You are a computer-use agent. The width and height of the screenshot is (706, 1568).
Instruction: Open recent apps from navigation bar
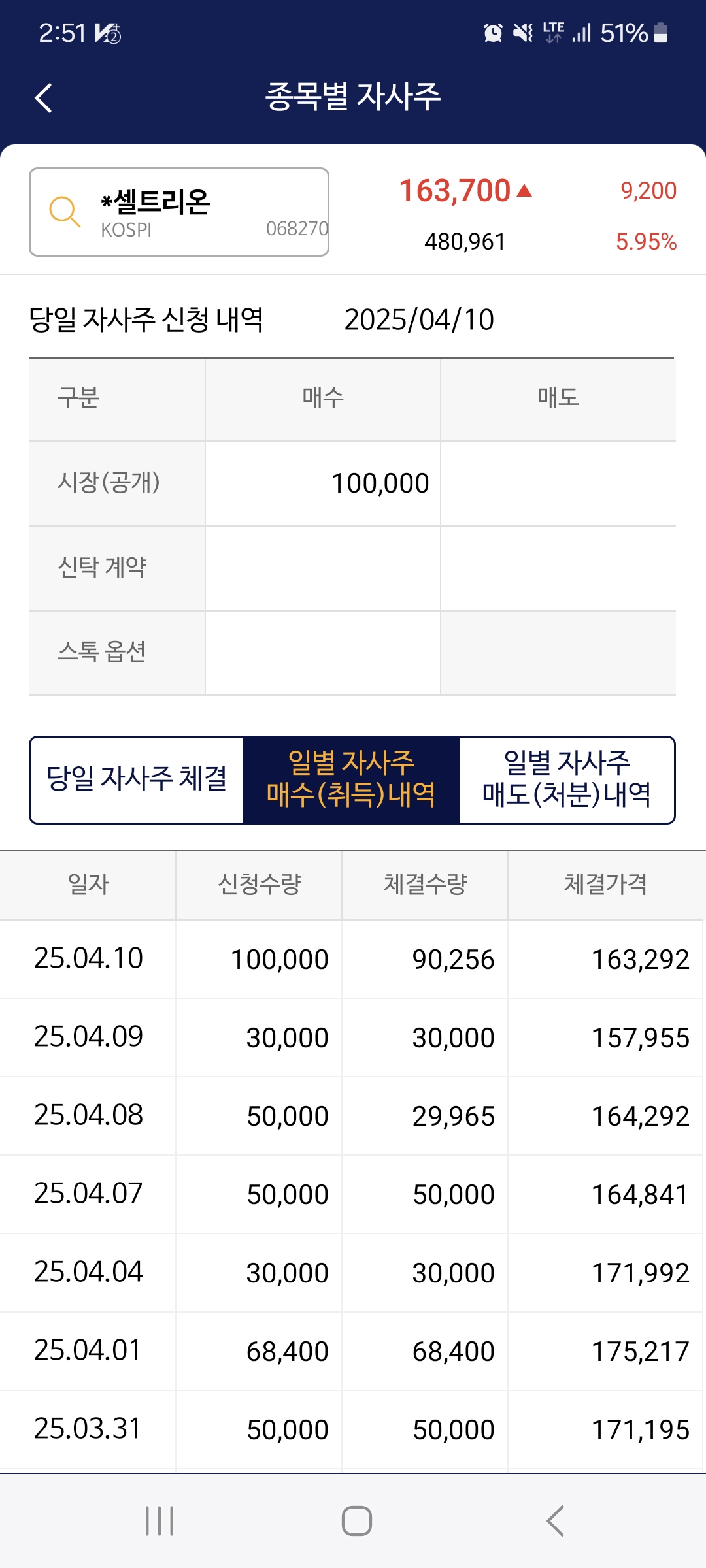[160, 1521]
